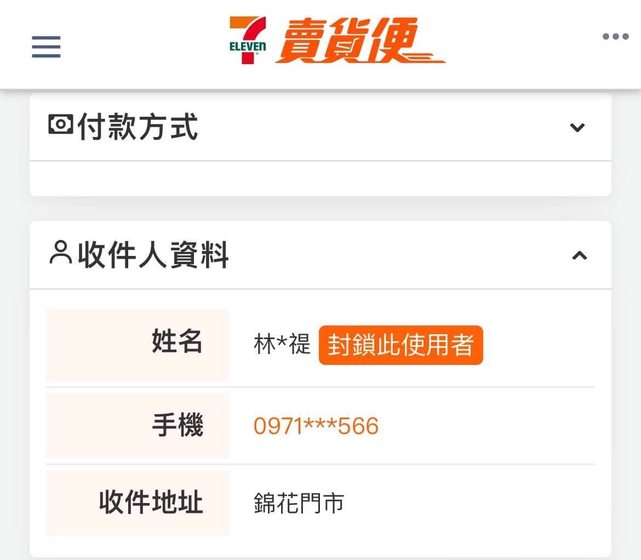The image size is (641, 560).
Task: Collapse the 收件人資料 section
Action: (579, 256)
